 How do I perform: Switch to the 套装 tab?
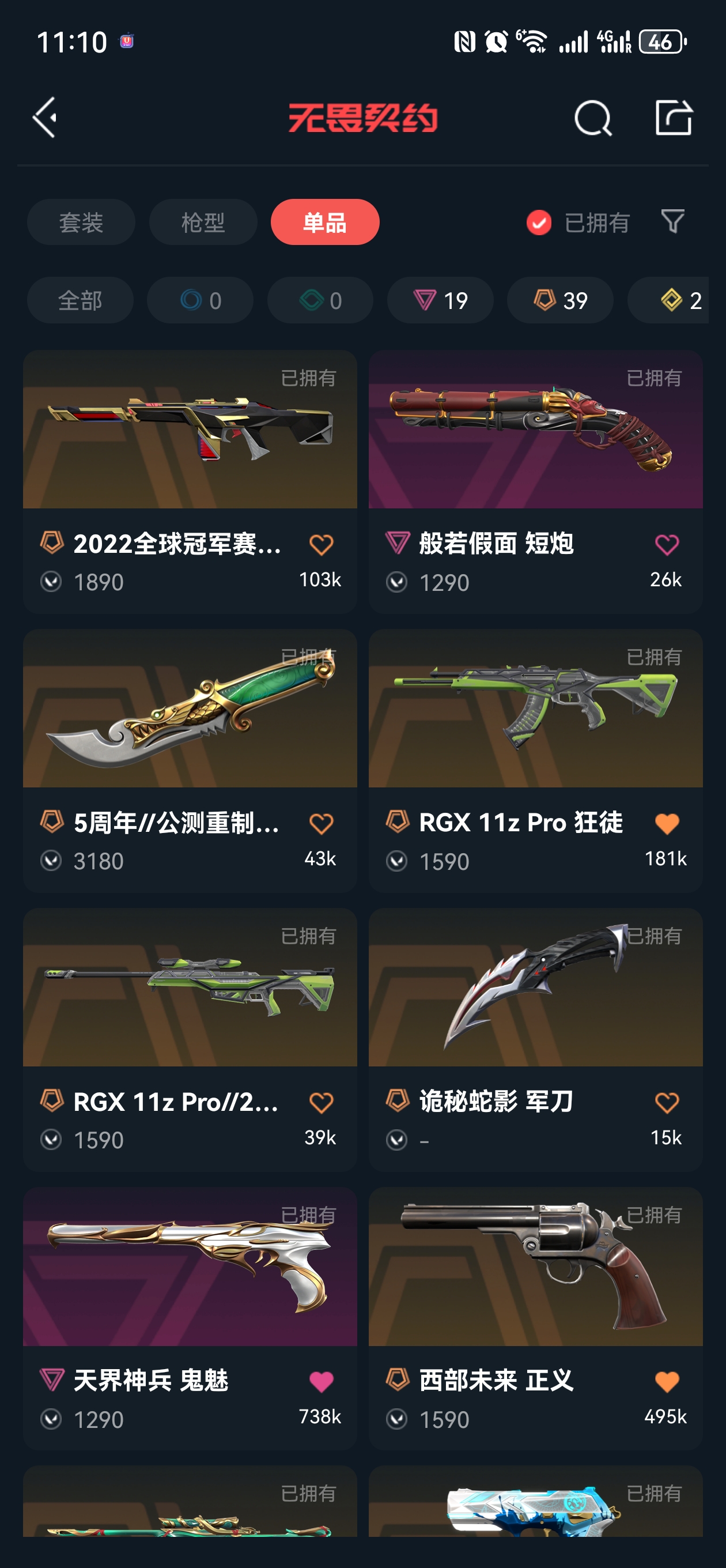click(81, 222)
